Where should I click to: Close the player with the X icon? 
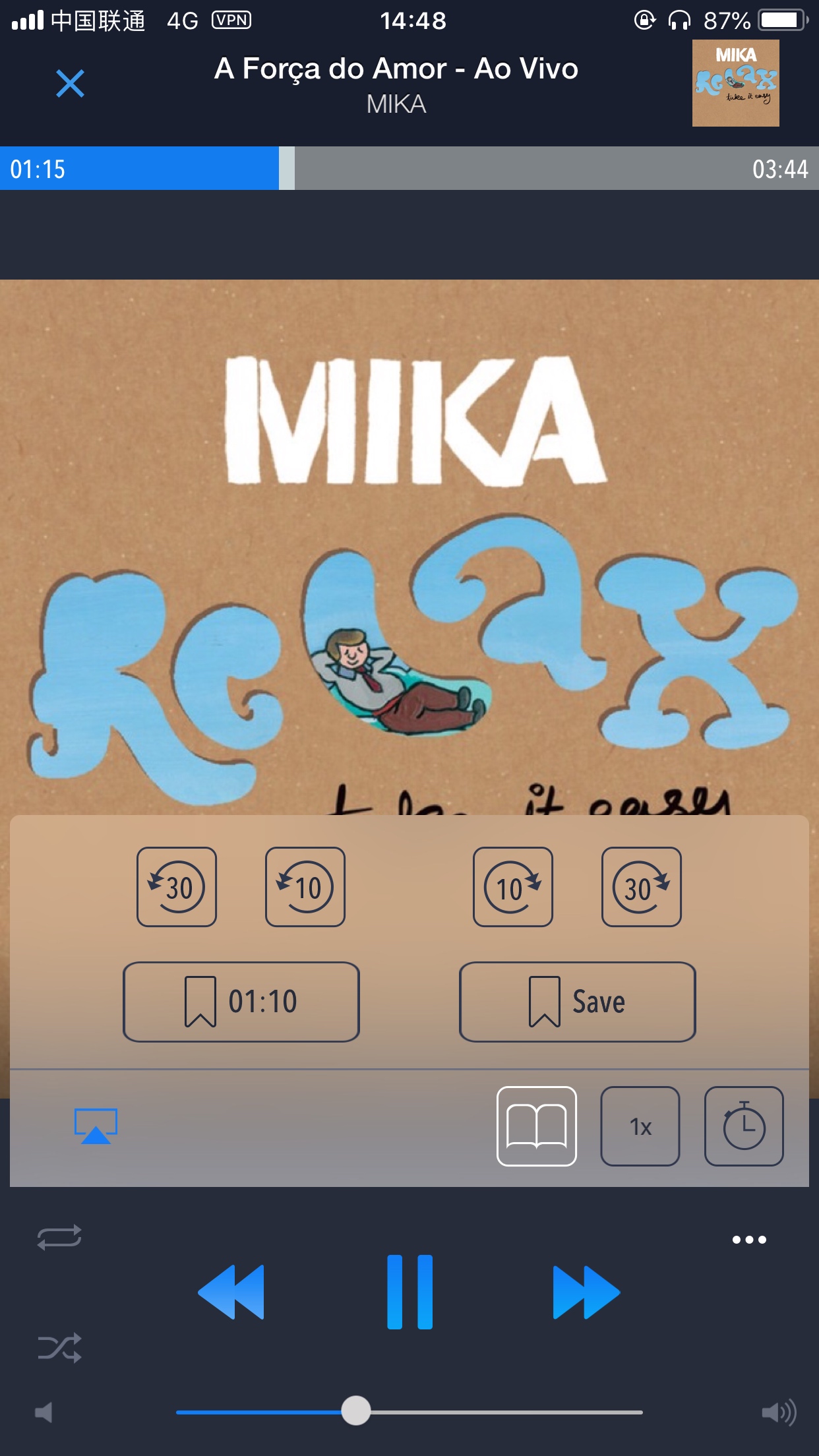pyautogui.click(x=71, y=84)
